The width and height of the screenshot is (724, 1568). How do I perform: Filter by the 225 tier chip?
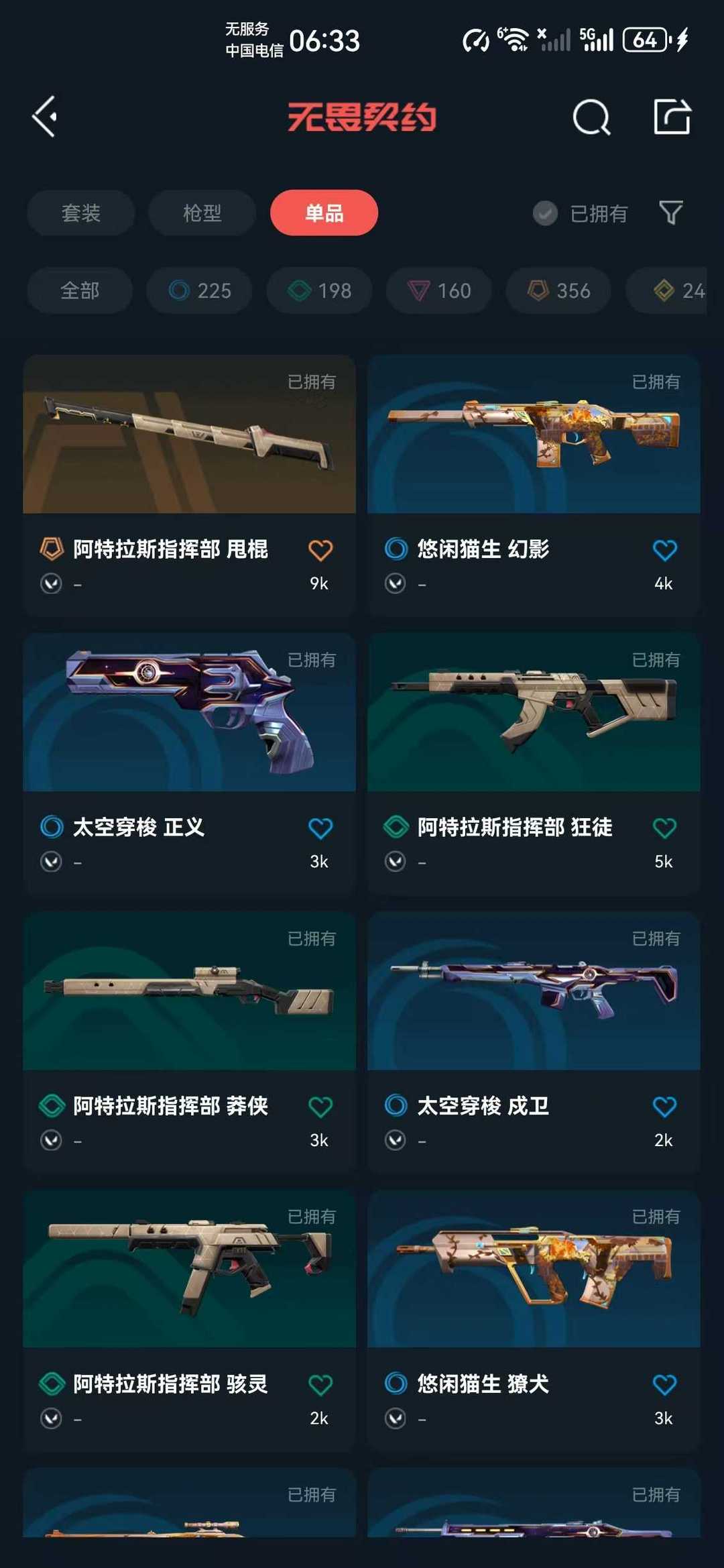(199, 290)
